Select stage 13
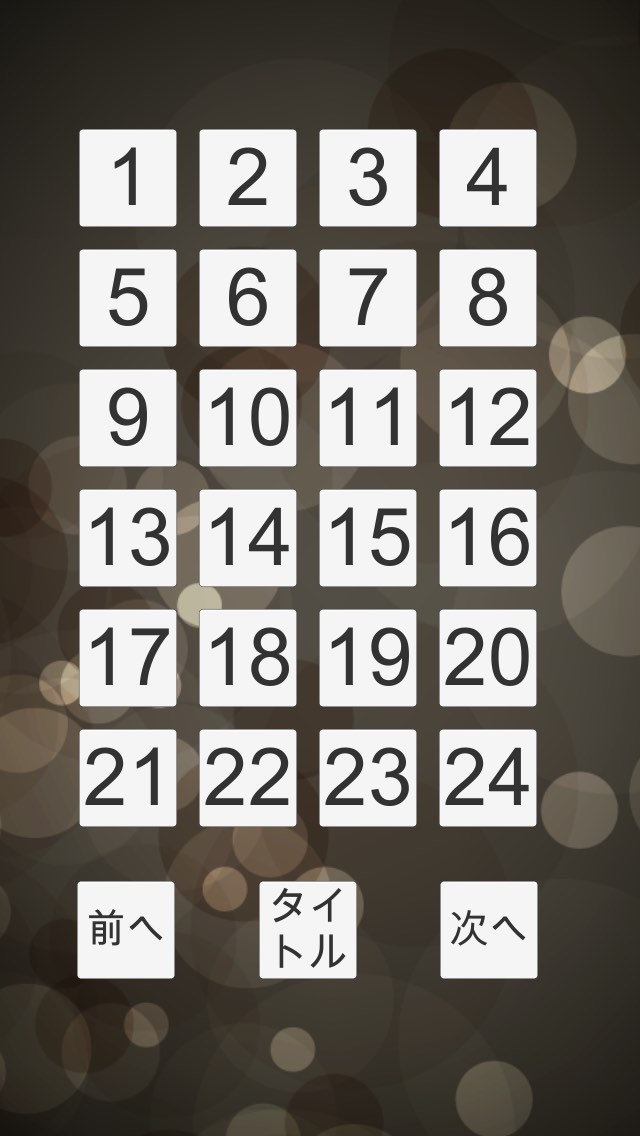Screen dimensions: 640x1136 point(128,538)
